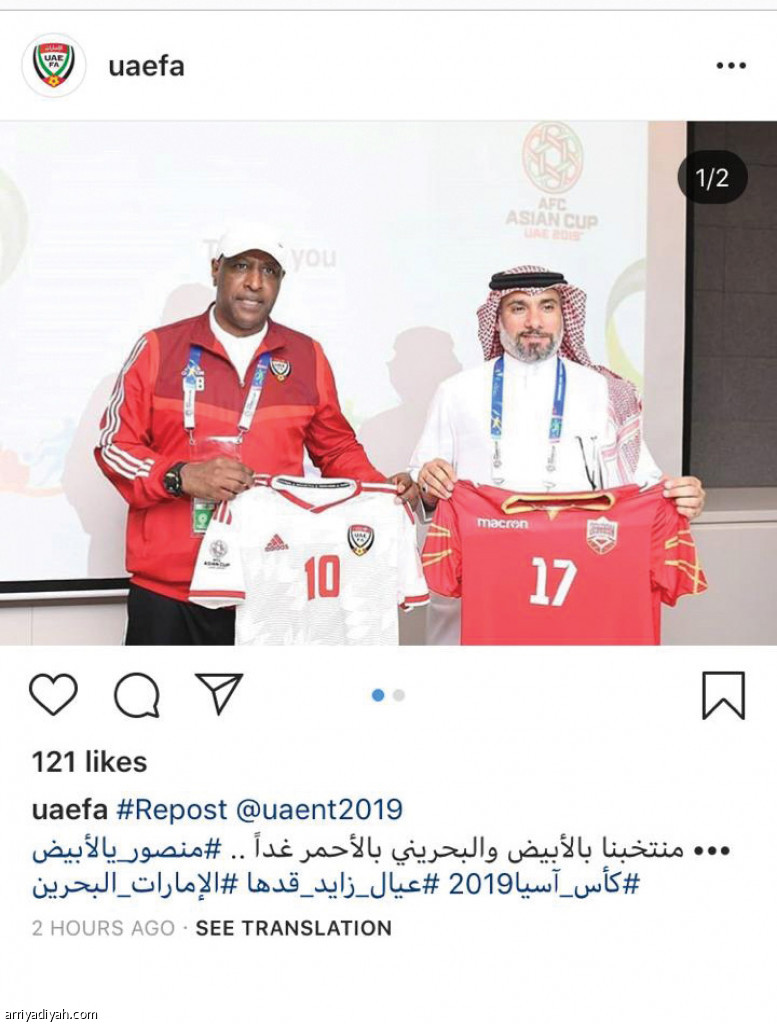Image resolution: width=777 pixels, height=1024 pixels.
Task: Like the uaefa post
Action: pos(53,694)
